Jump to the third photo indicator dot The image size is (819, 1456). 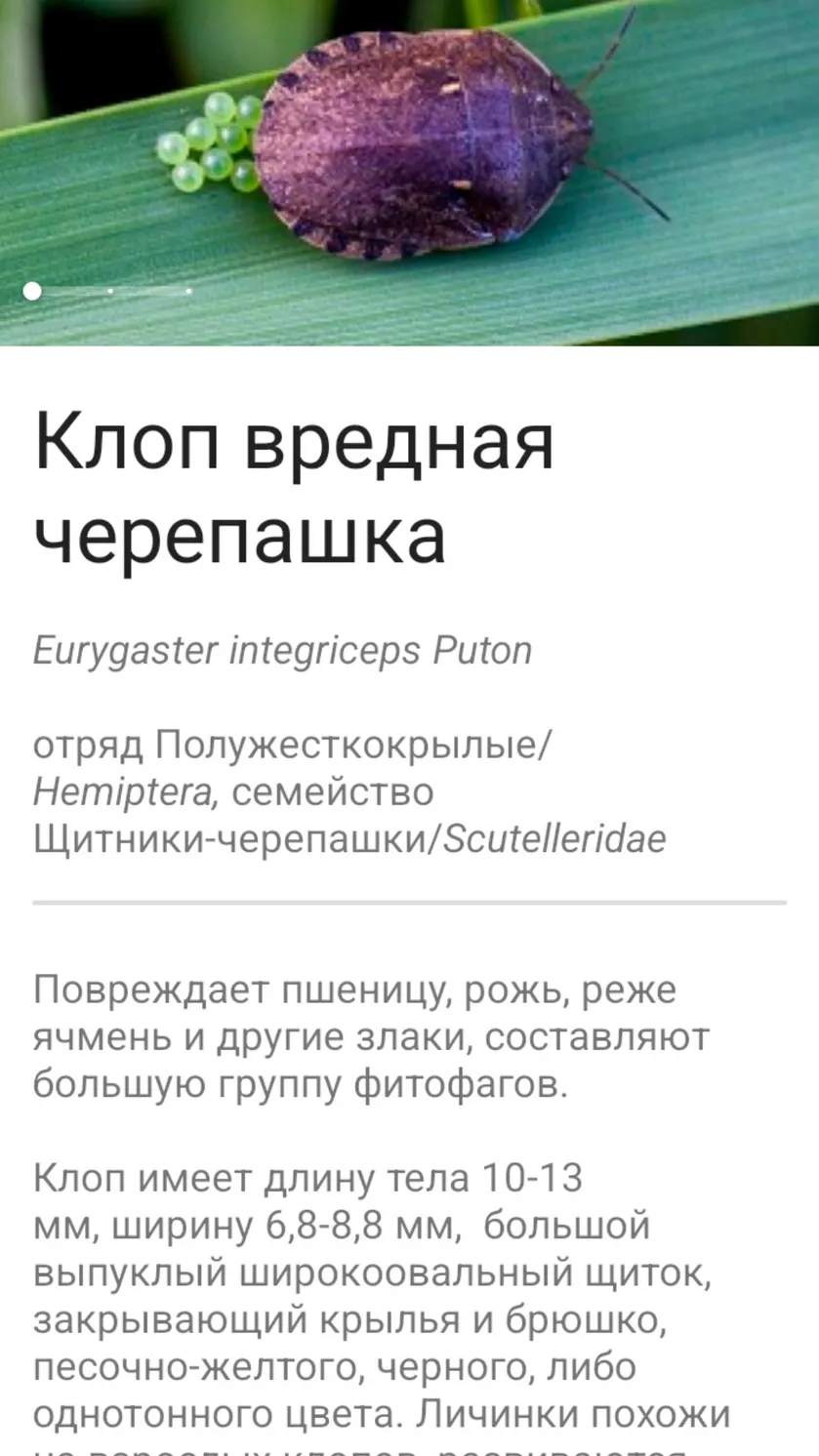tap(188, 291)
